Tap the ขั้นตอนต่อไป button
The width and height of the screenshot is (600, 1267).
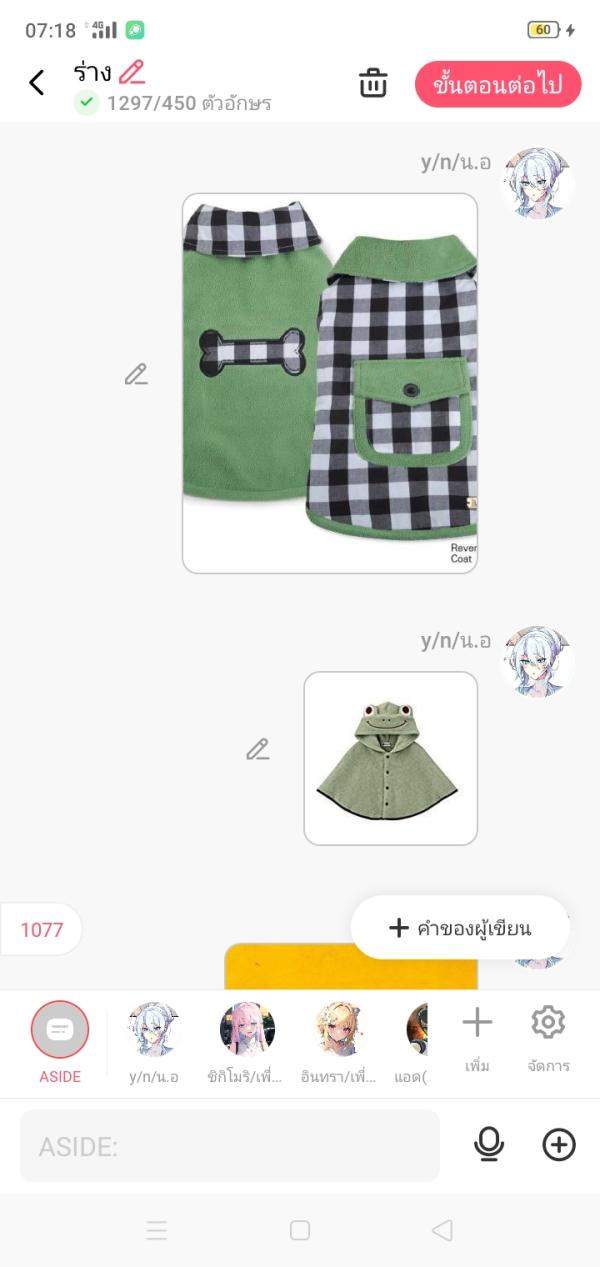coord(497,84)
